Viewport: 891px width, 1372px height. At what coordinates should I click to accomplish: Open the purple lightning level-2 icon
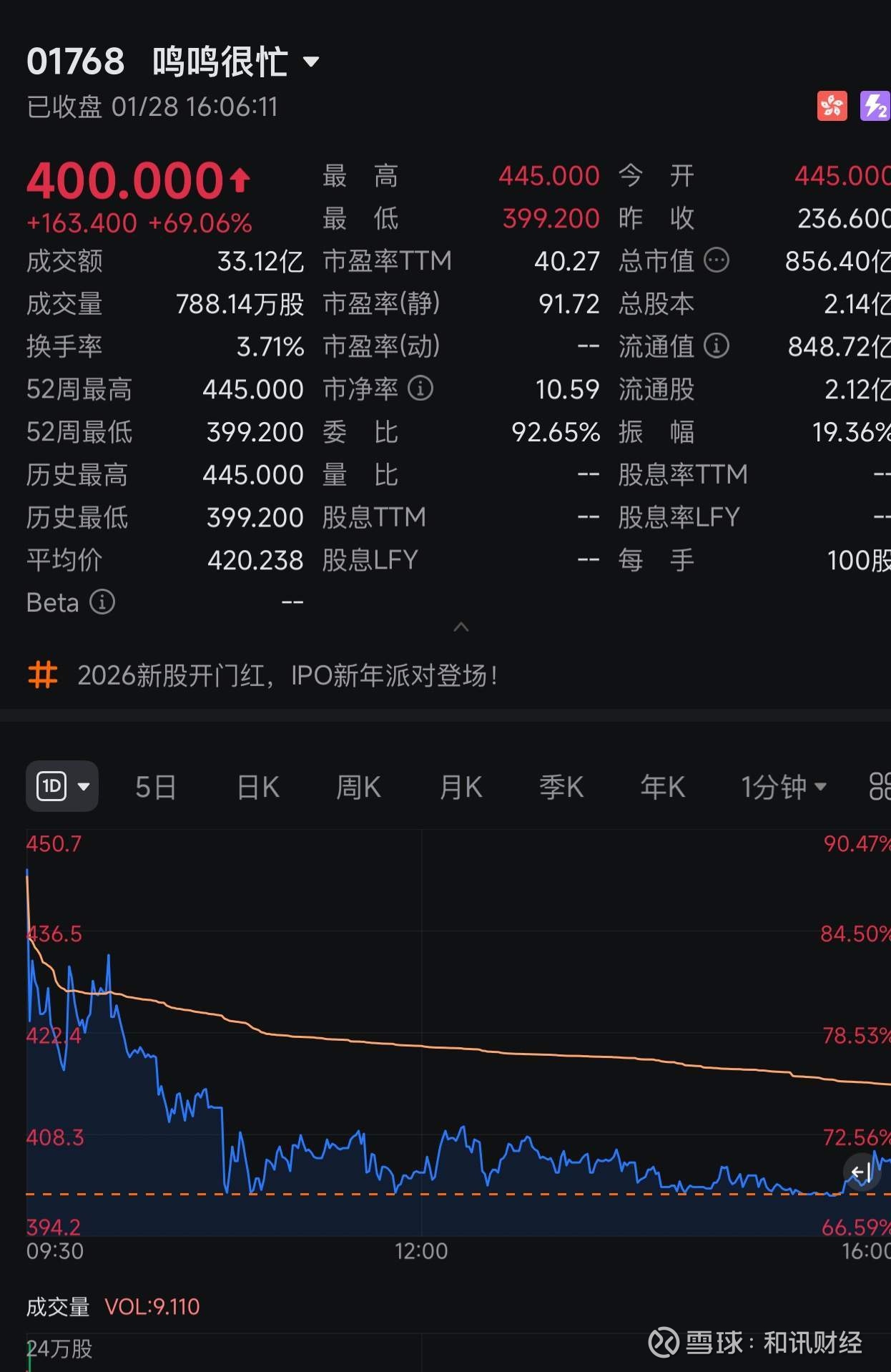(875, 107)
